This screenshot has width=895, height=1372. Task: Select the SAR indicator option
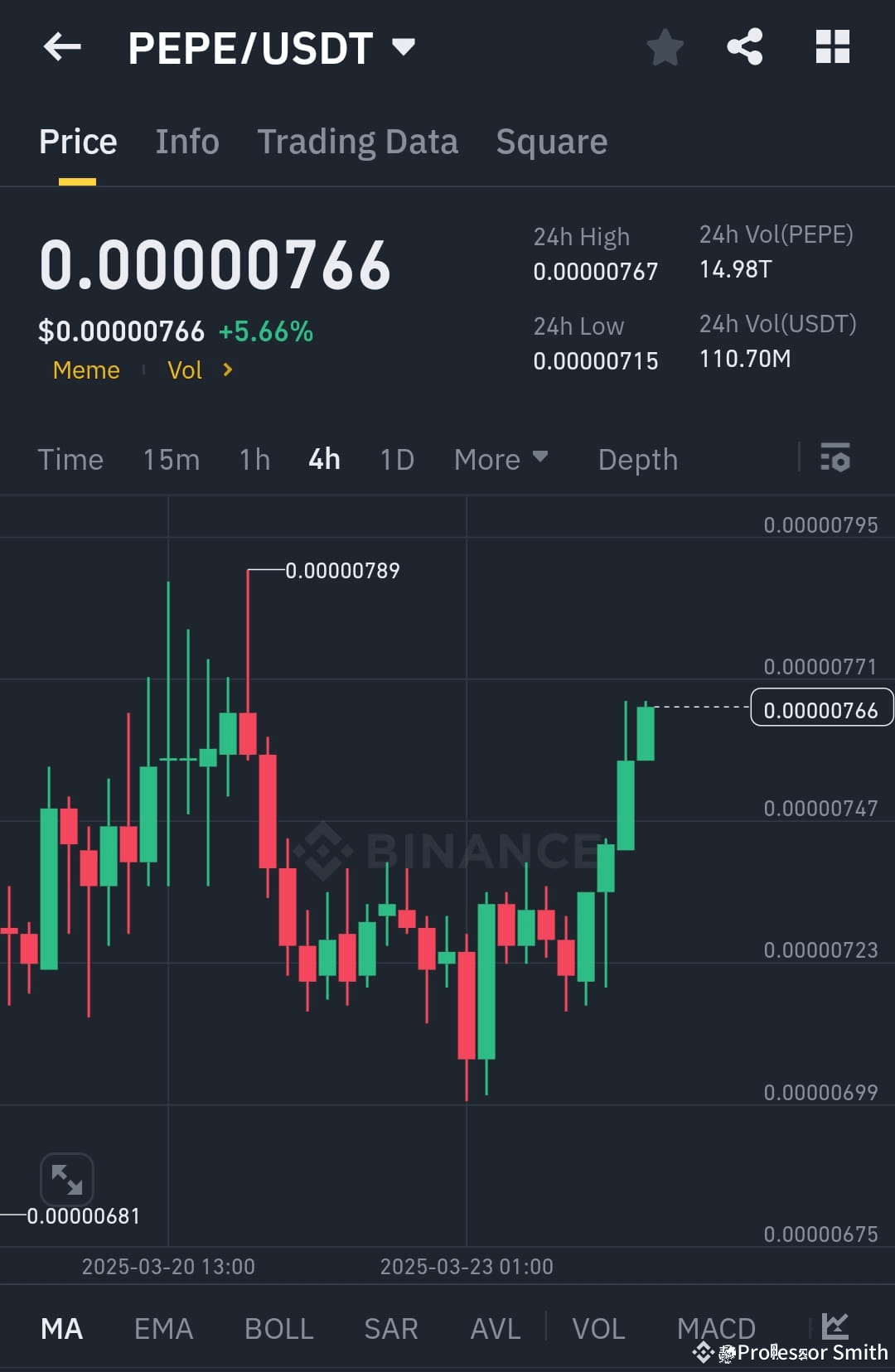tap(390, 1328)
